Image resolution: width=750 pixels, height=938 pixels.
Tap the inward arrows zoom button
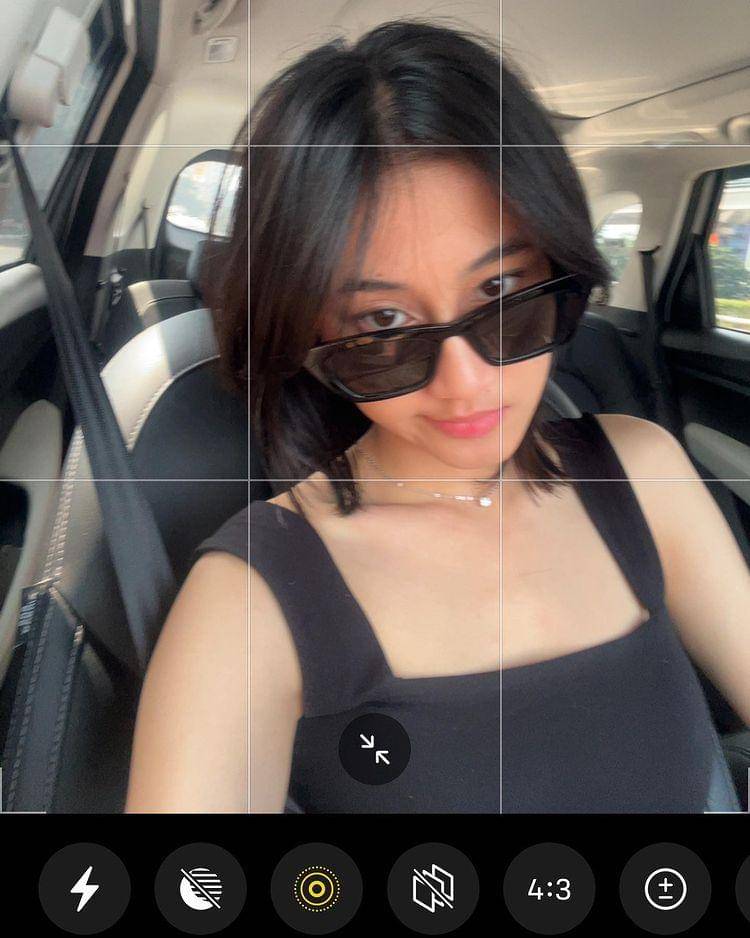375,749
